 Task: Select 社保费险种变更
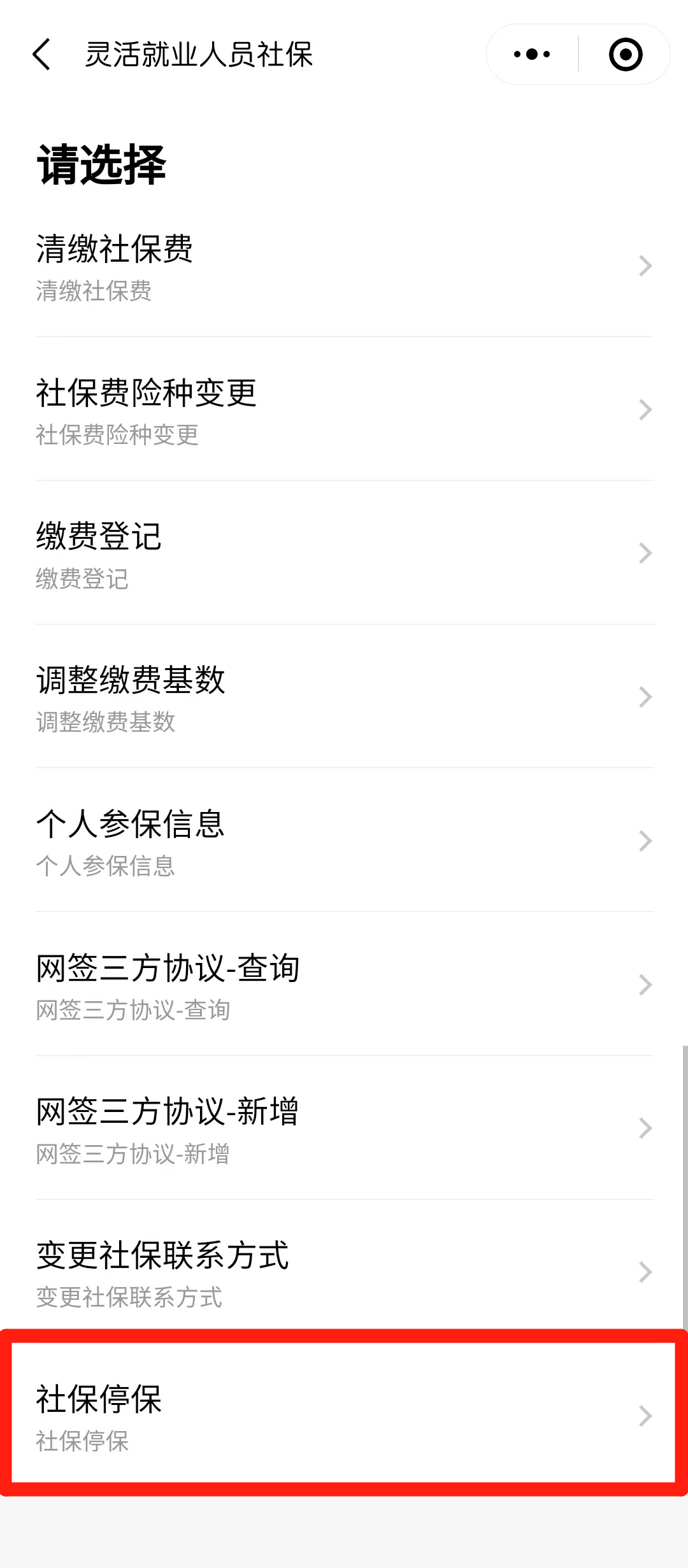pos(344,410)
